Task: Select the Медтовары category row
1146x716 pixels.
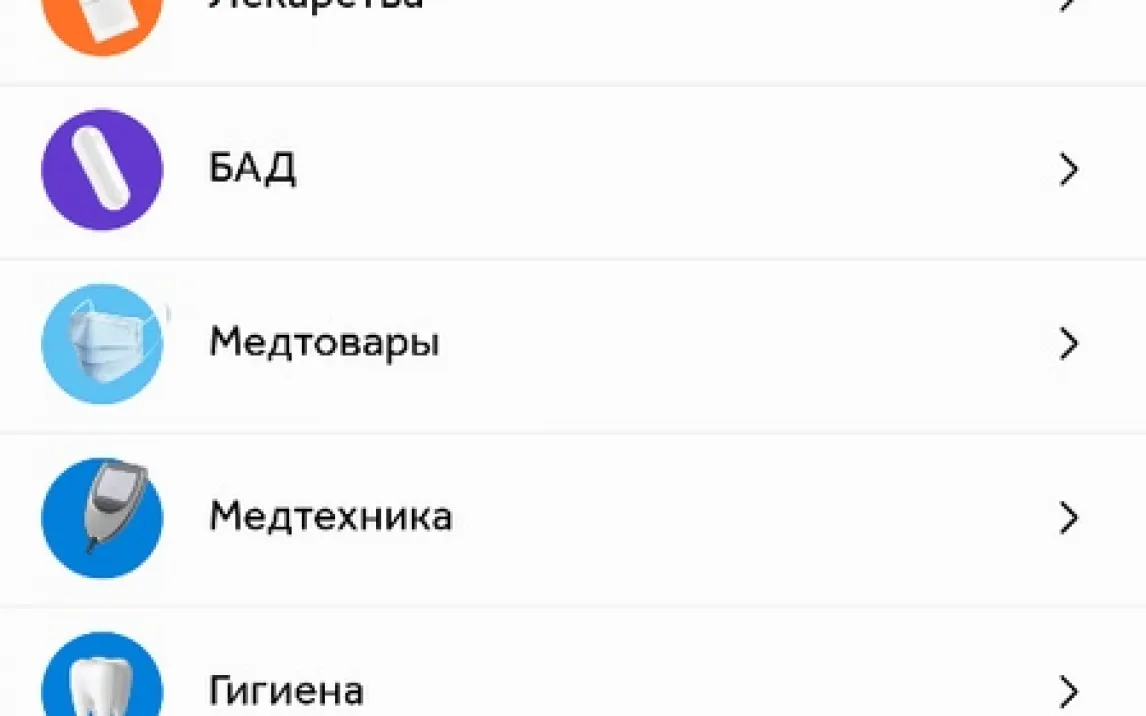Action: coord(573,346)
